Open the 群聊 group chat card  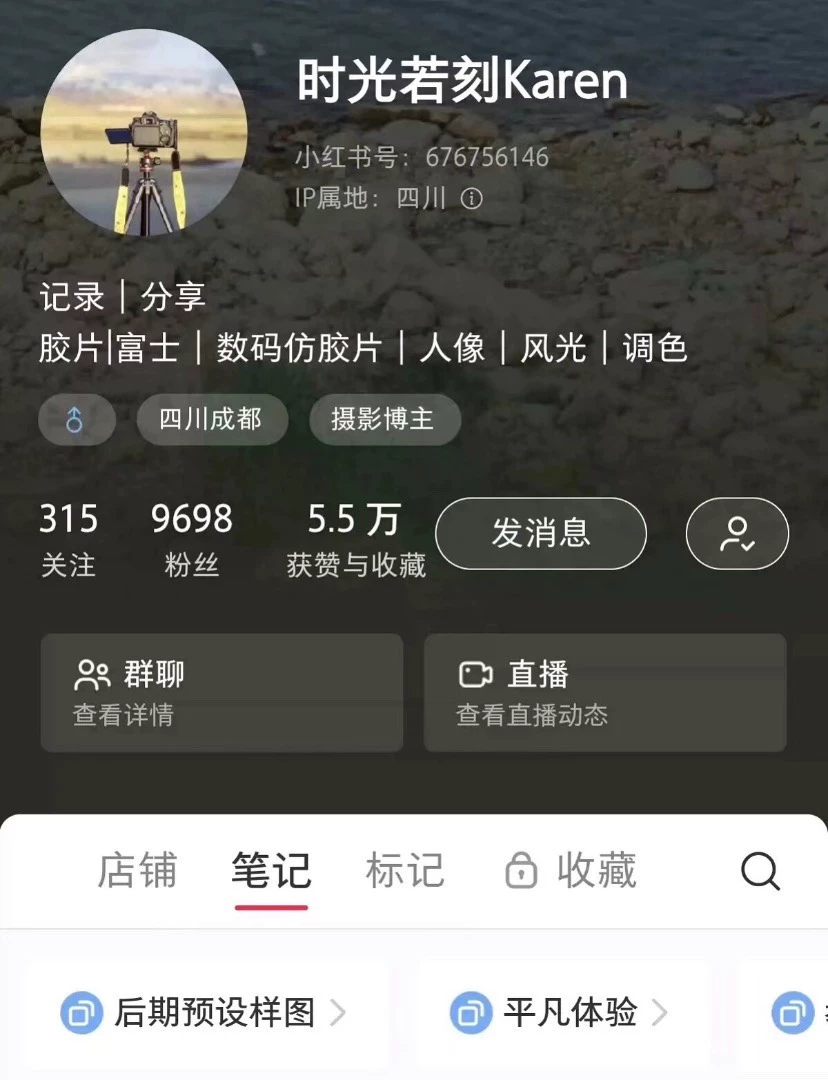[221, 692]
